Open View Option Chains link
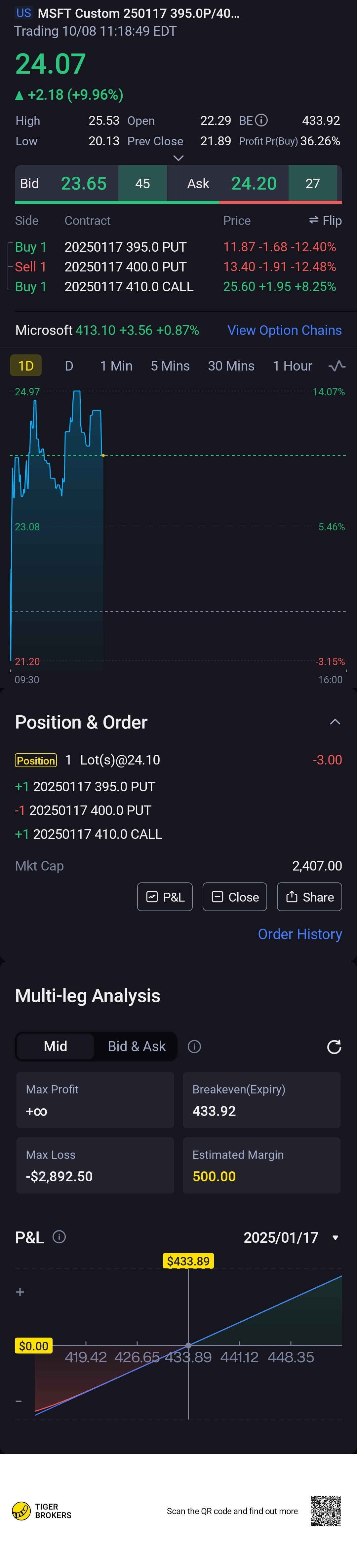Image resolution: width=357 pixels, height=1568 pixels. 285,330
